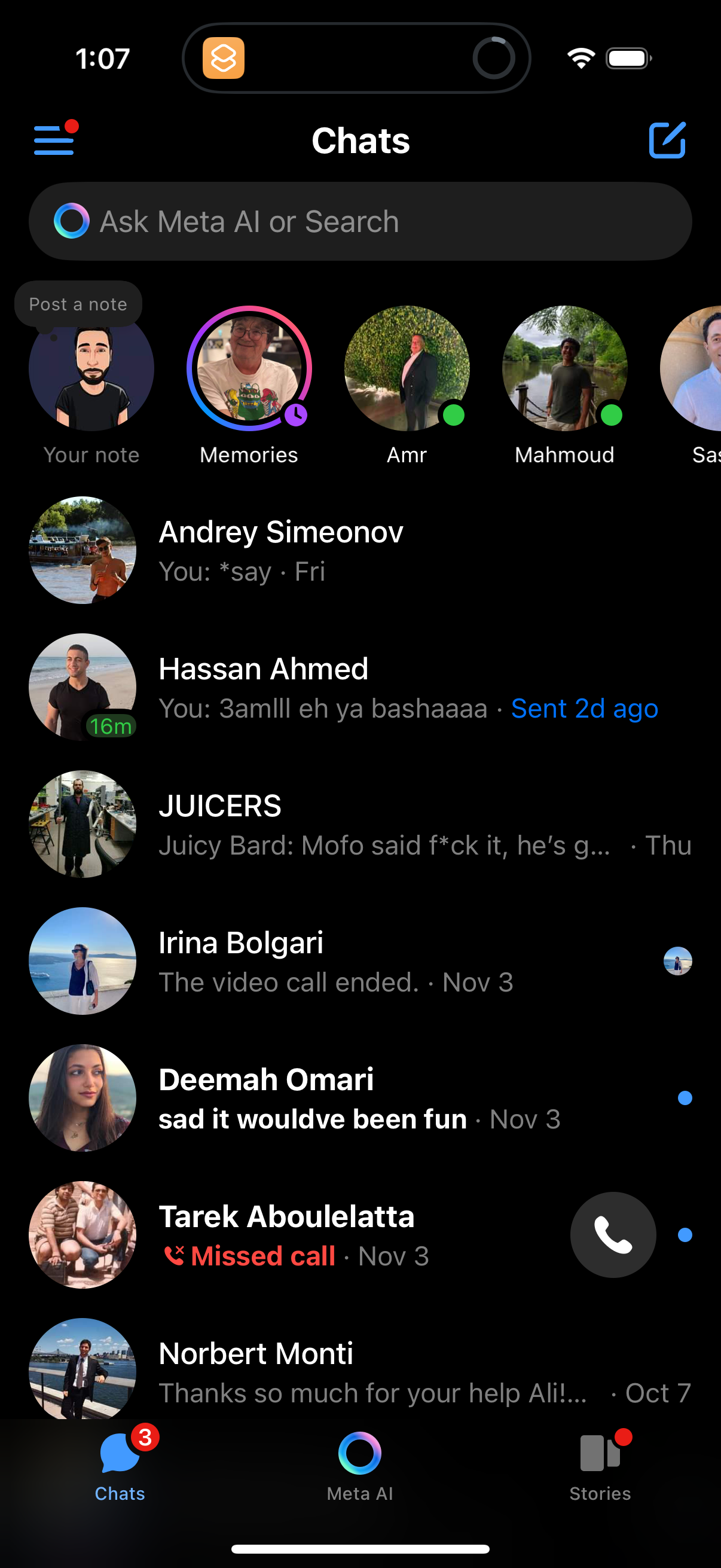This screenshot has height=1568, width=721.
Task: Tap the Post a note bubble
Action: [78, 303]
